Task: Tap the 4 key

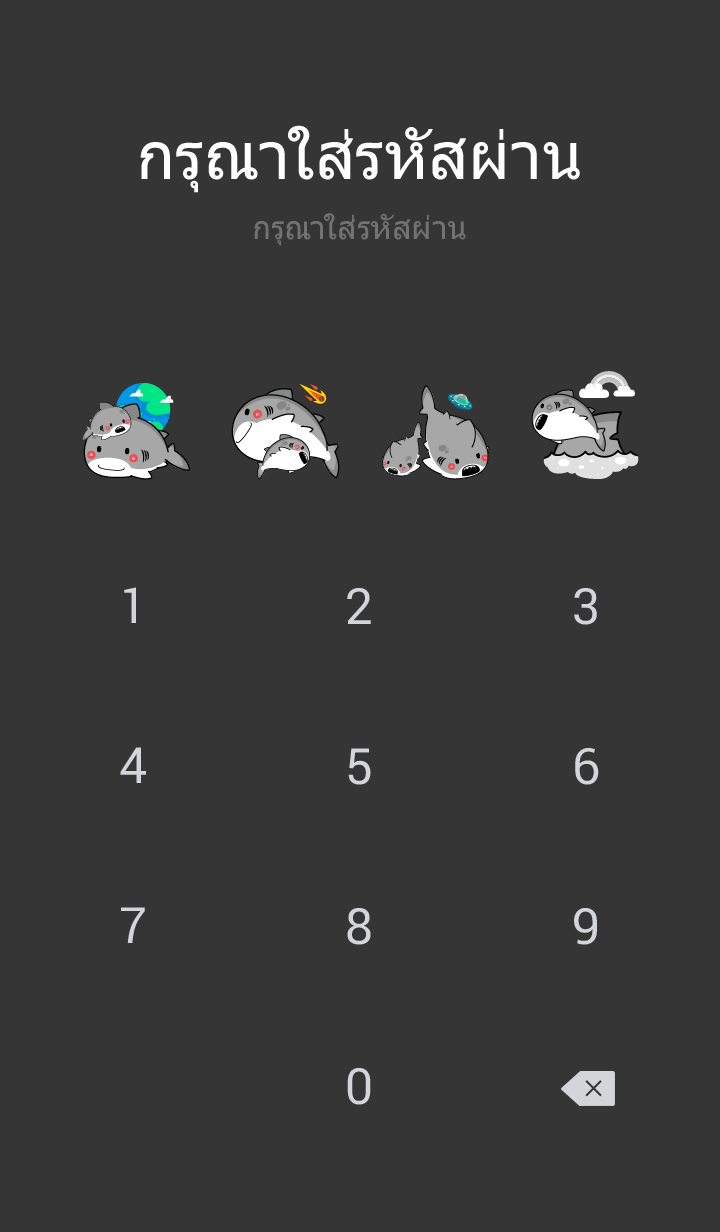Action: 133,767
